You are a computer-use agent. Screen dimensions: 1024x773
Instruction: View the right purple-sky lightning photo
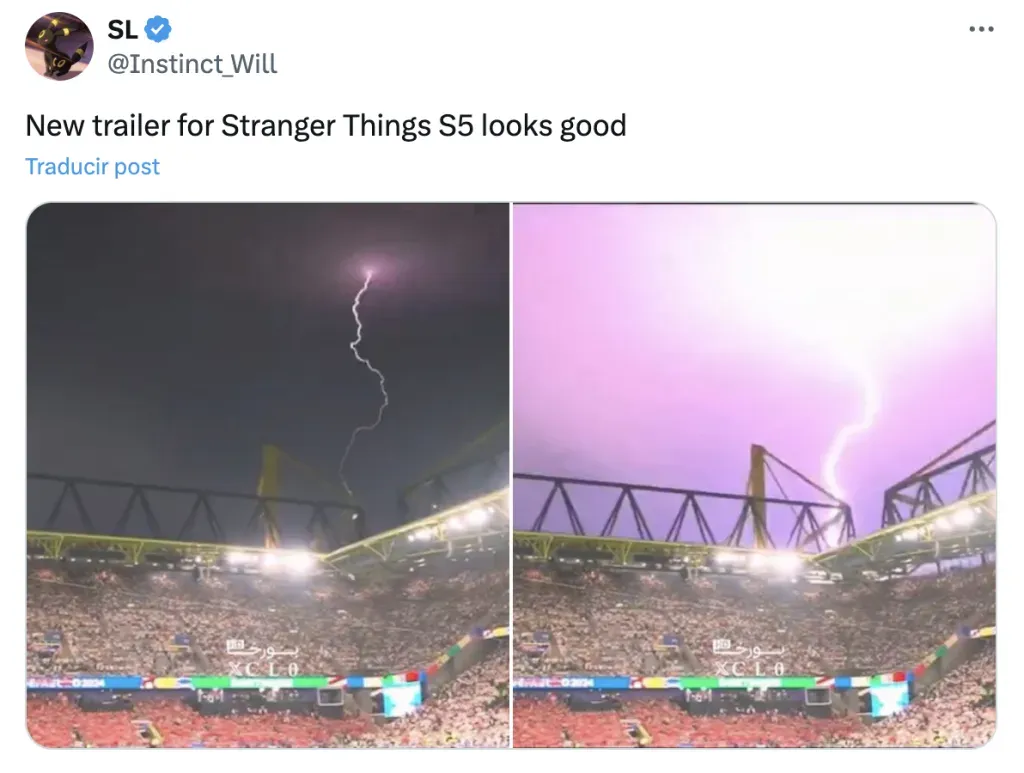tap(754, 475)
